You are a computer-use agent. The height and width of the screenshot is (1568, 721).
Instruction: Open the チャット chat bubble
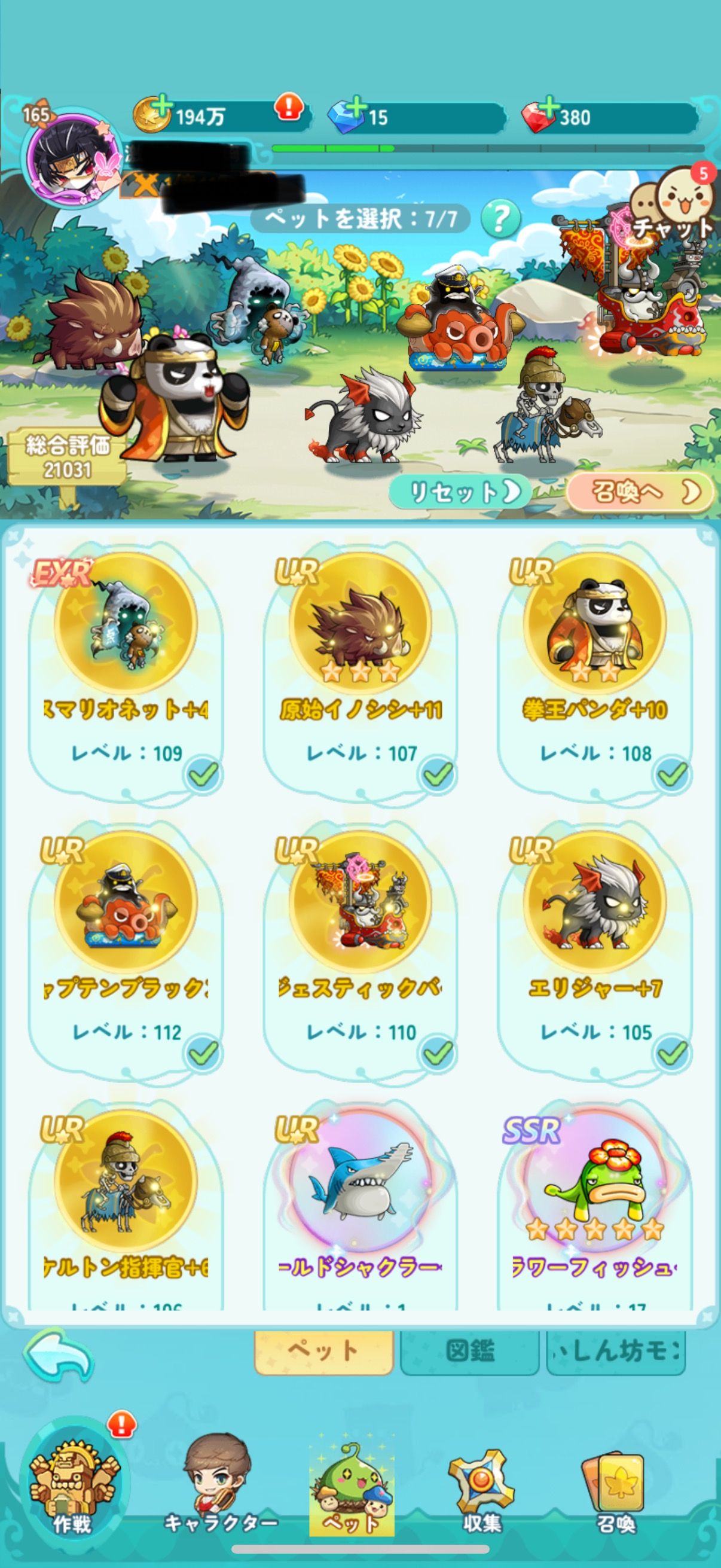674,207
